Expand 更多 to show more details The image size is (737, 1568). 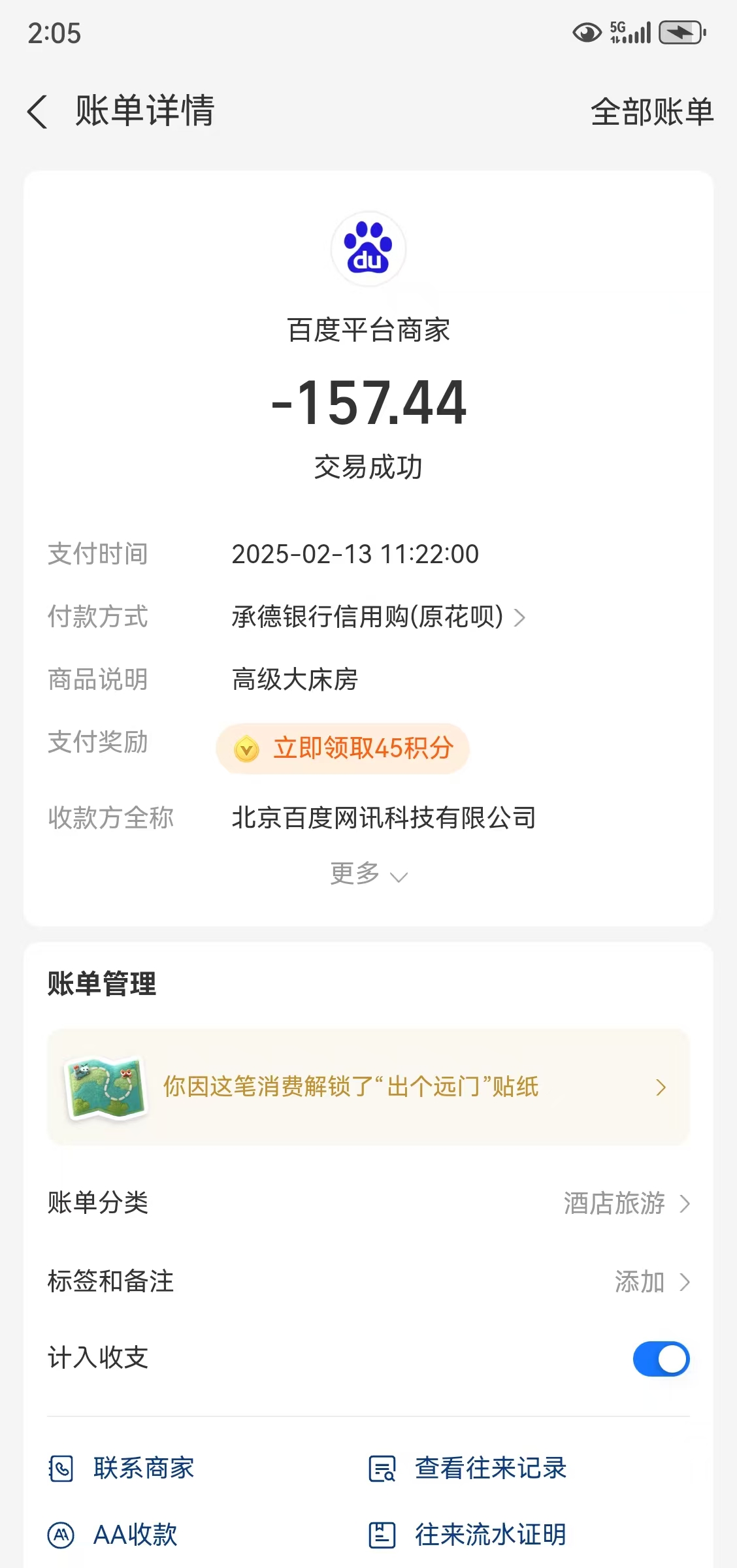click(x=368, y=874)
